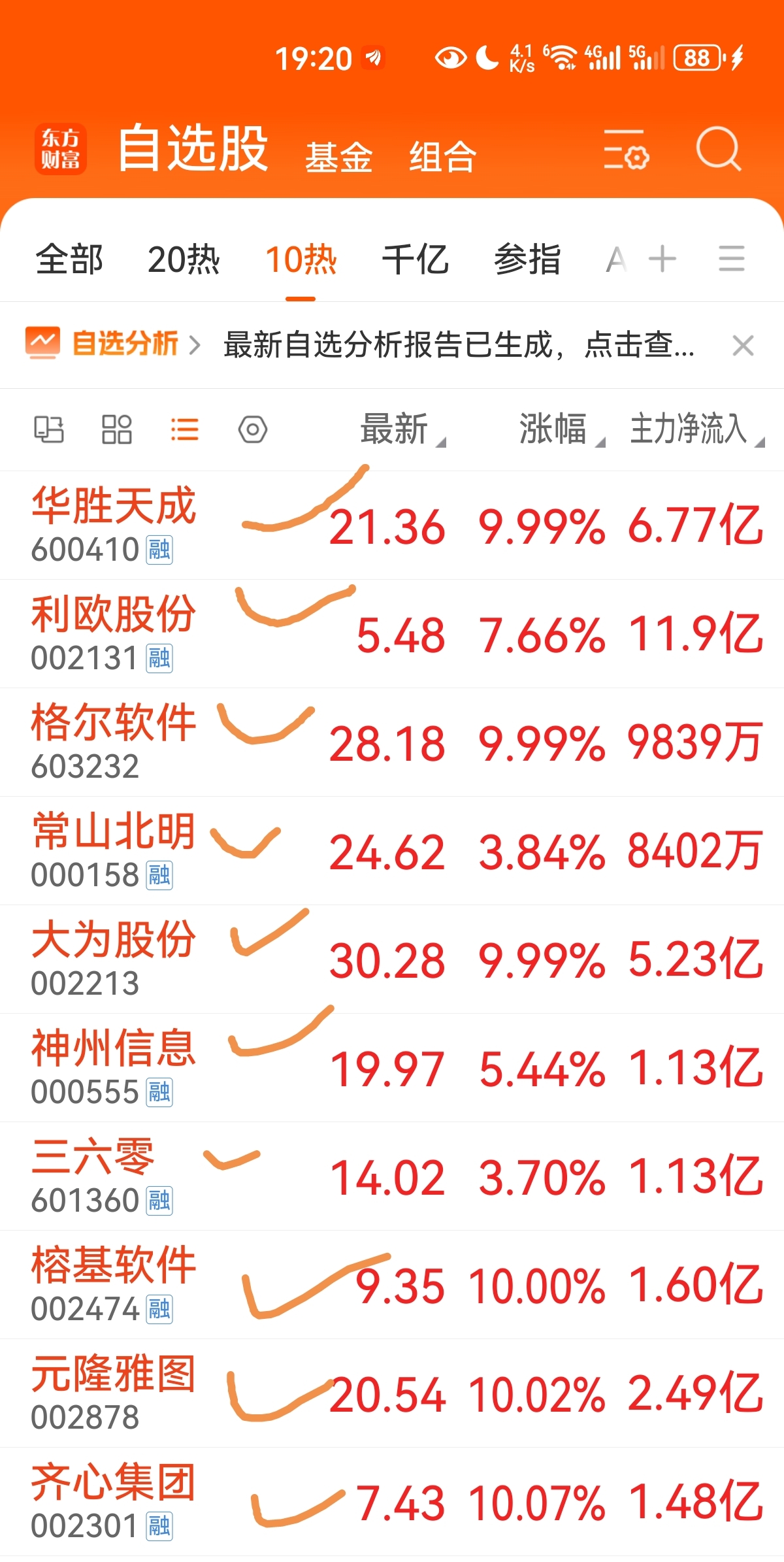Dismiss the 自选分析 banner
This screenshot has width=784, height=1562.
tap(743, 345)
